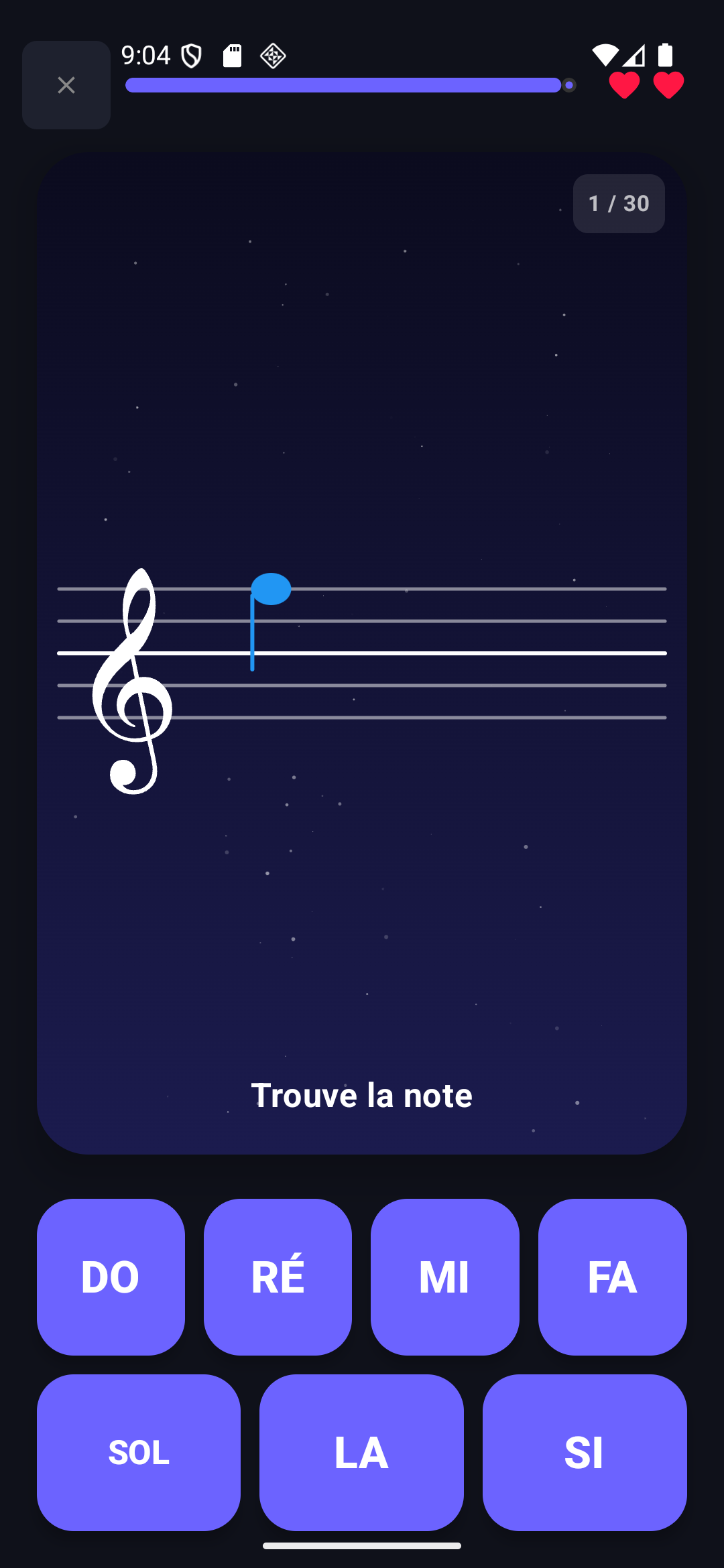This screenshot has height=1568, width=724.
Task: Tap the battery status icon
Action: coord(664,56)
